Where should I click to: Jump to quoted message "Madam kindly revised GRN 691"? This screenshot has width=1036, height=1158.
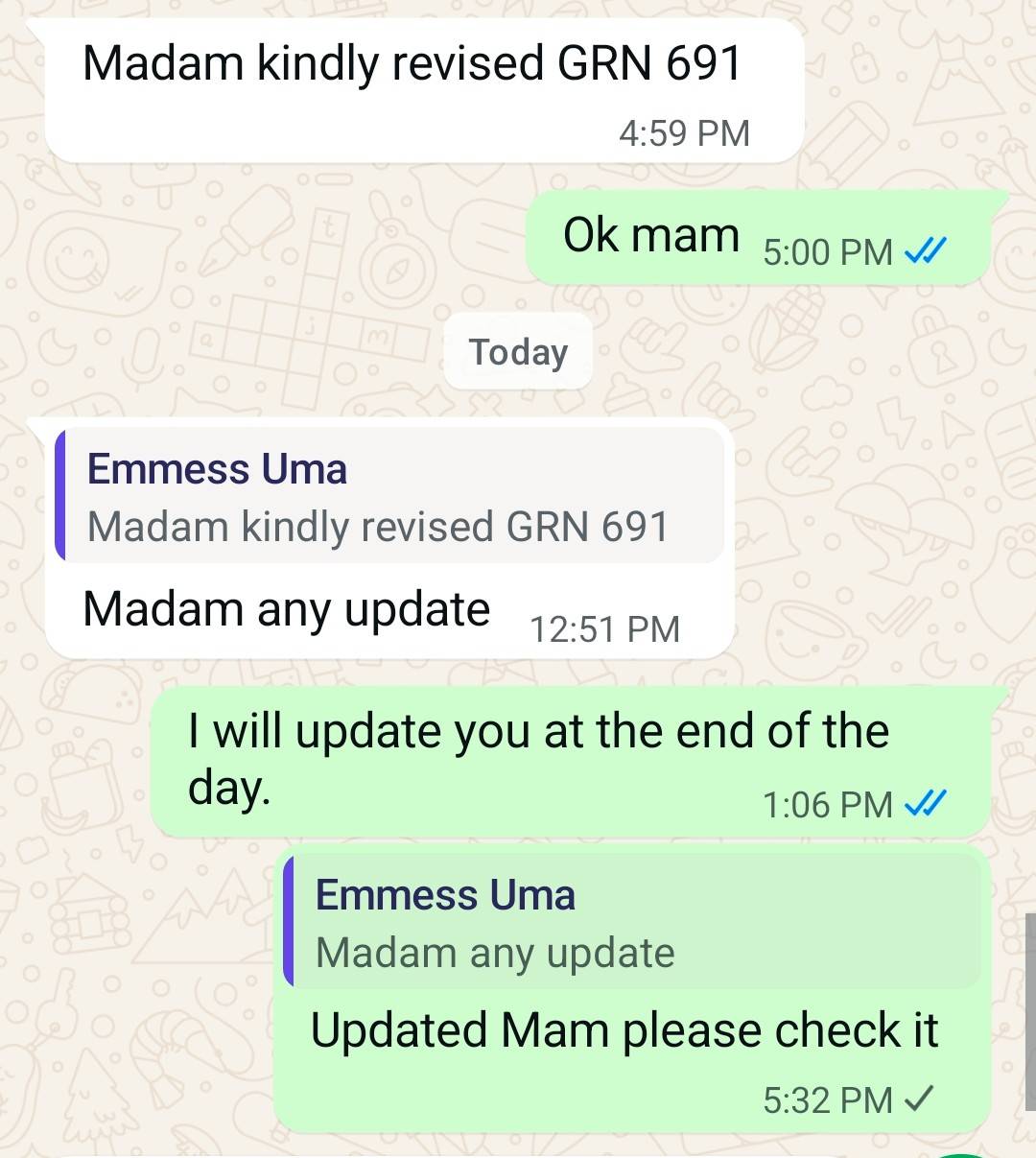coord(388,496)
